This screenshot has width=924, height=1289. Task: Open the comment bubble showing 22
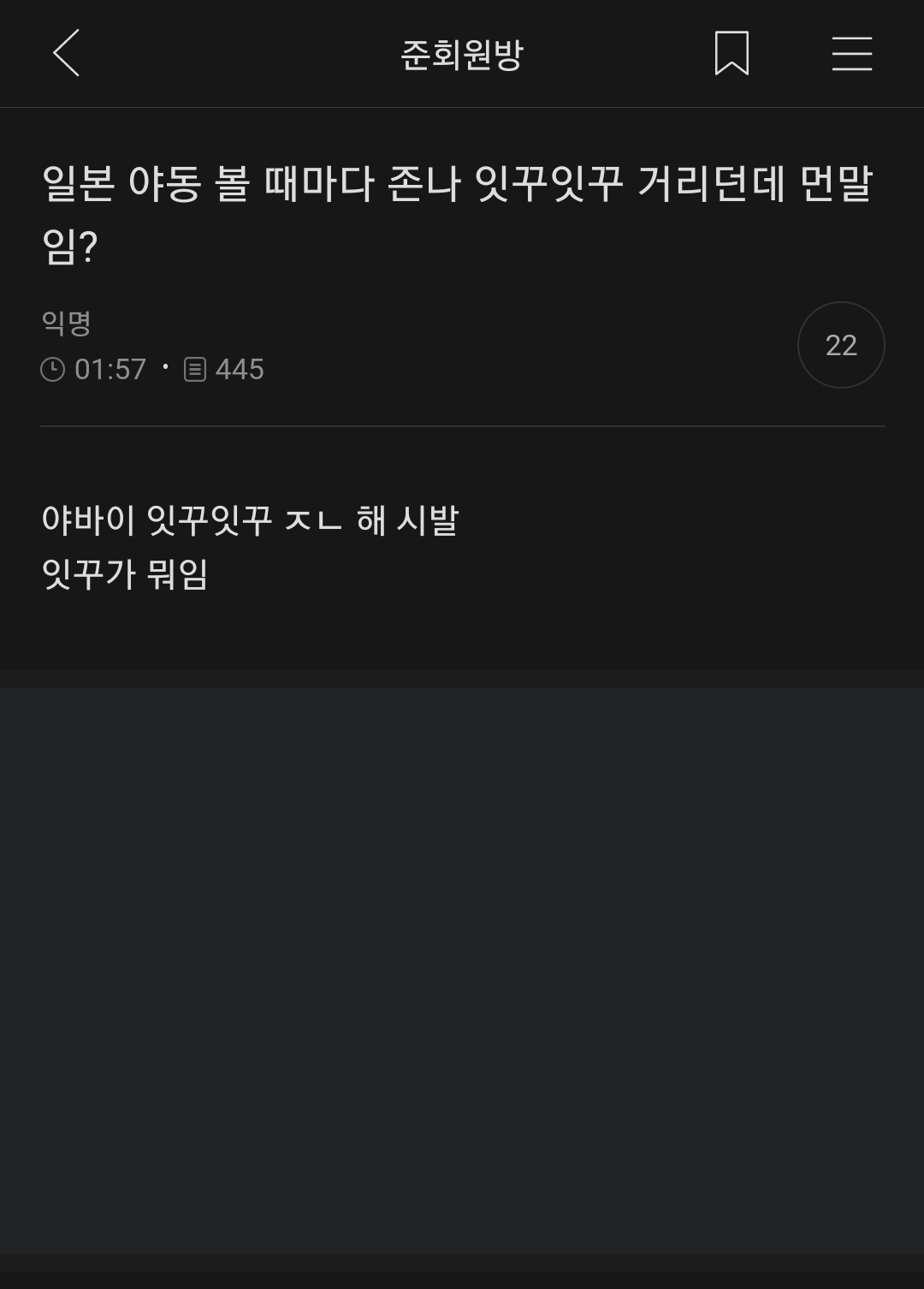tap(840, 344)
